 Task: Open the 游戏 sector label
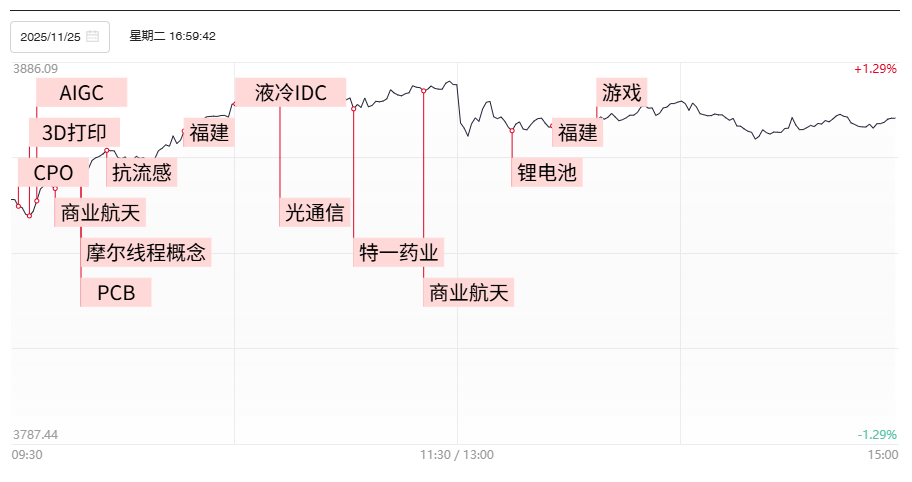pyautogui.click(x=622, y=93)
